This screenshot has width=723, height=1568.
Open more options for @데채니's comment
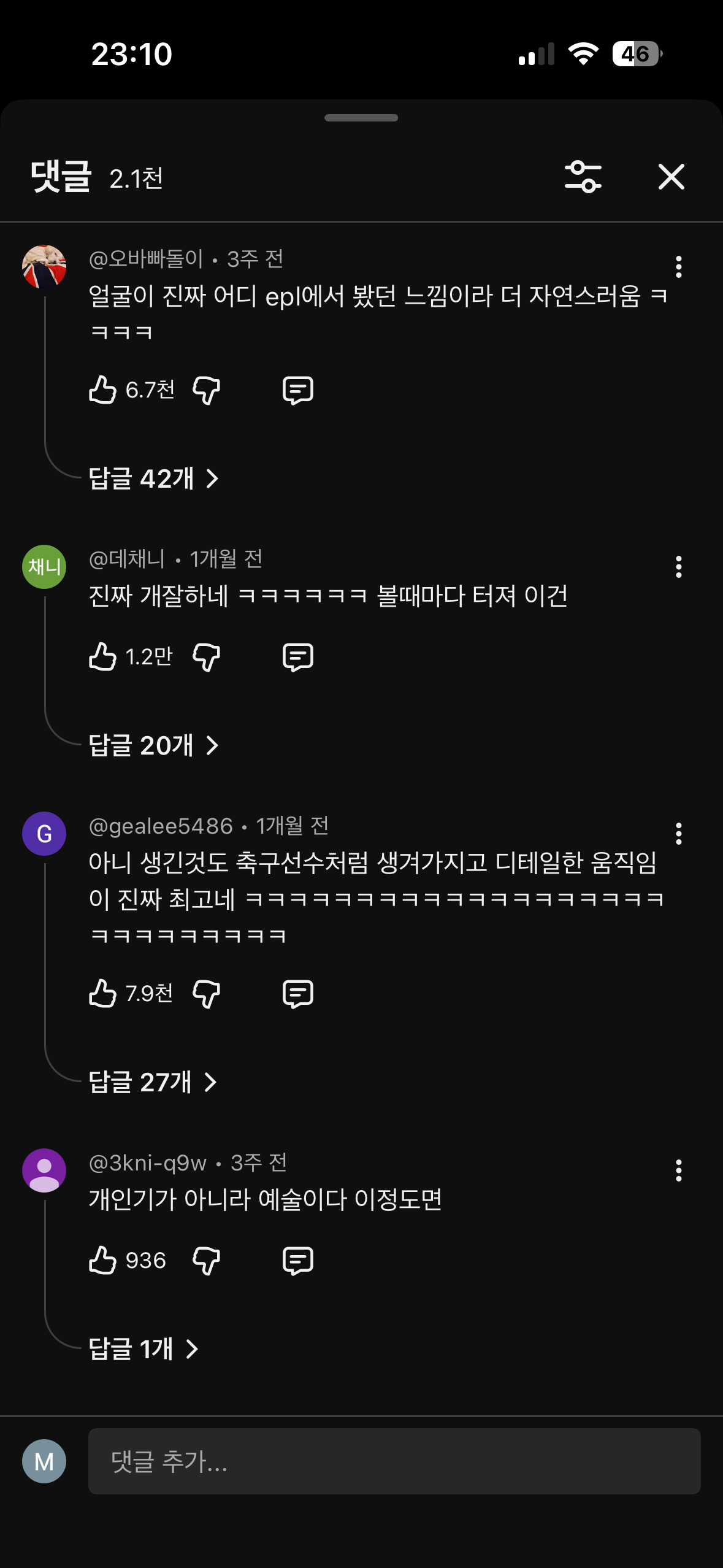point(678,567)
